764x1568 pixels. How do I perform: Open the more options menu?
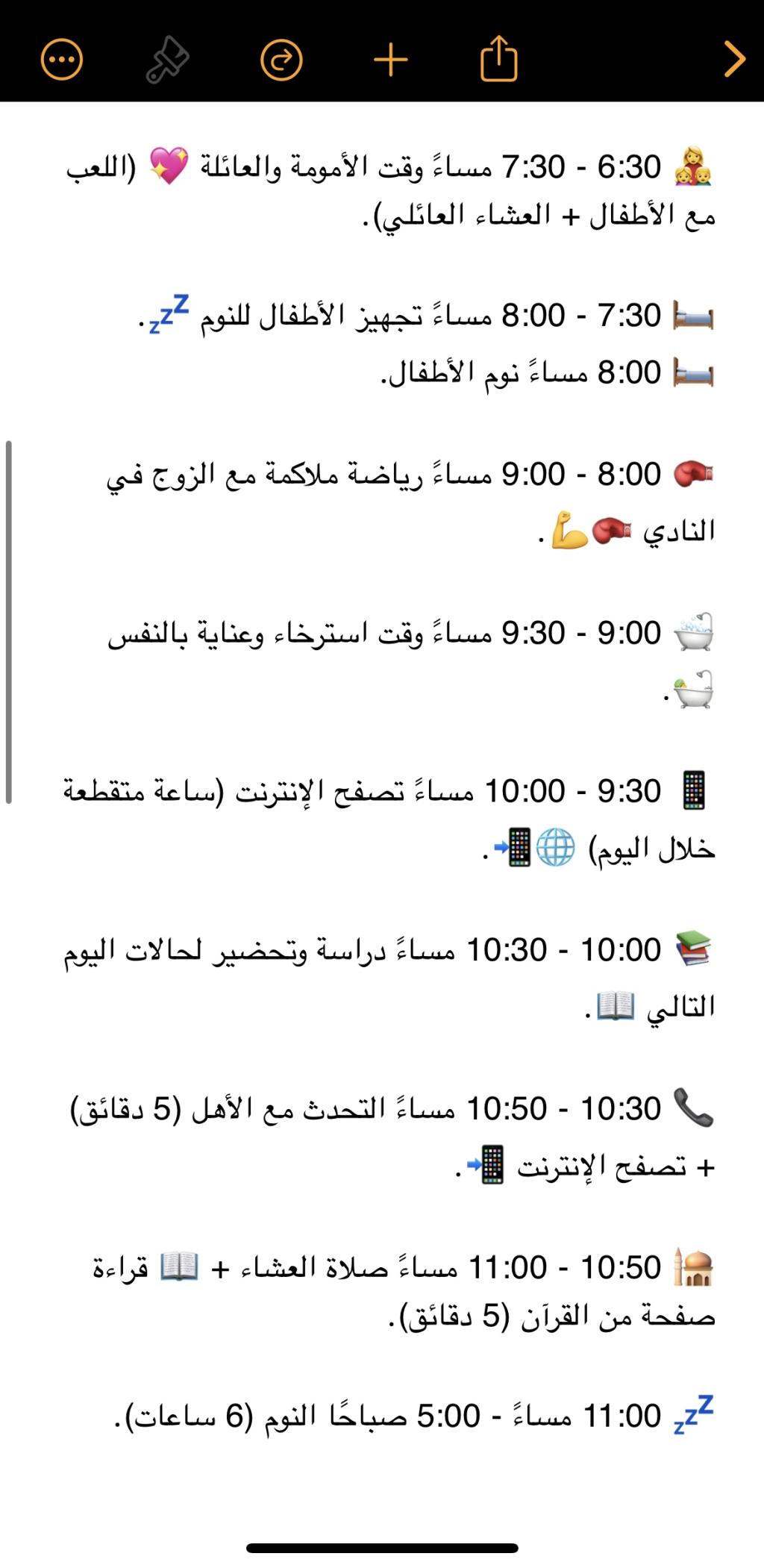pos(61,59)
